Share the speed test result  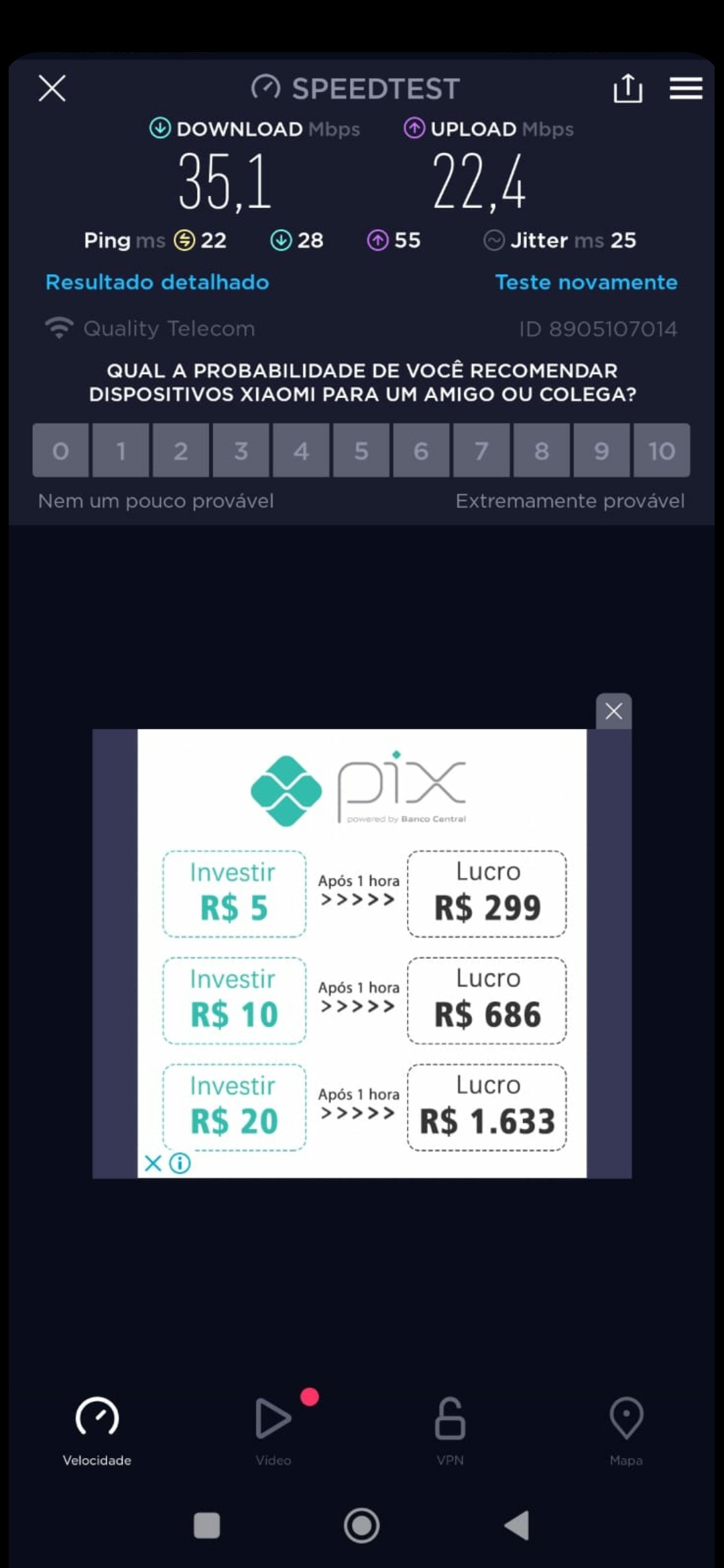(x=627, y=88)
